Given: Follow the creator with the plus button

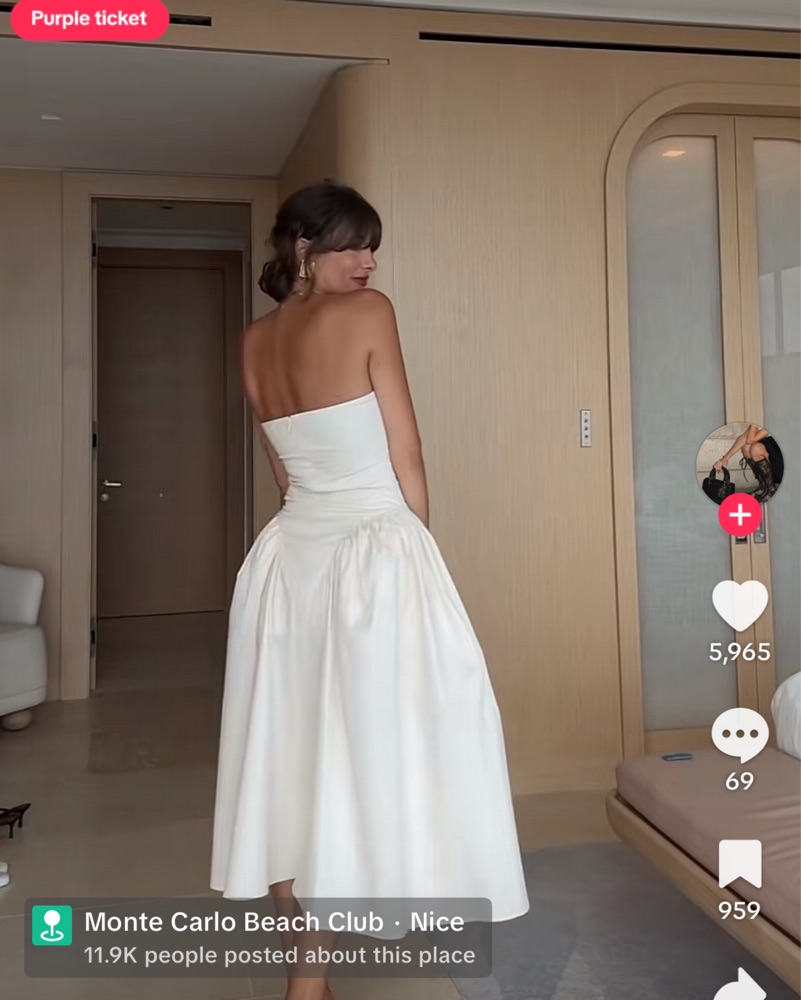Looking at the screenshot, I should click(739, 516).
